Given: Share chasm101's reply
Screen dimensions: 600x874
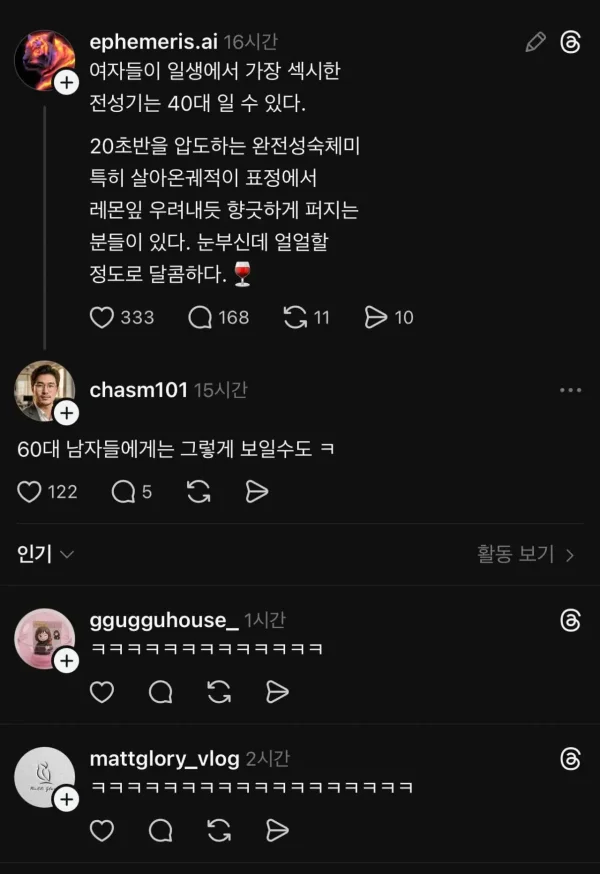Looking at the screenshot, I should click(x=257, y=492).
